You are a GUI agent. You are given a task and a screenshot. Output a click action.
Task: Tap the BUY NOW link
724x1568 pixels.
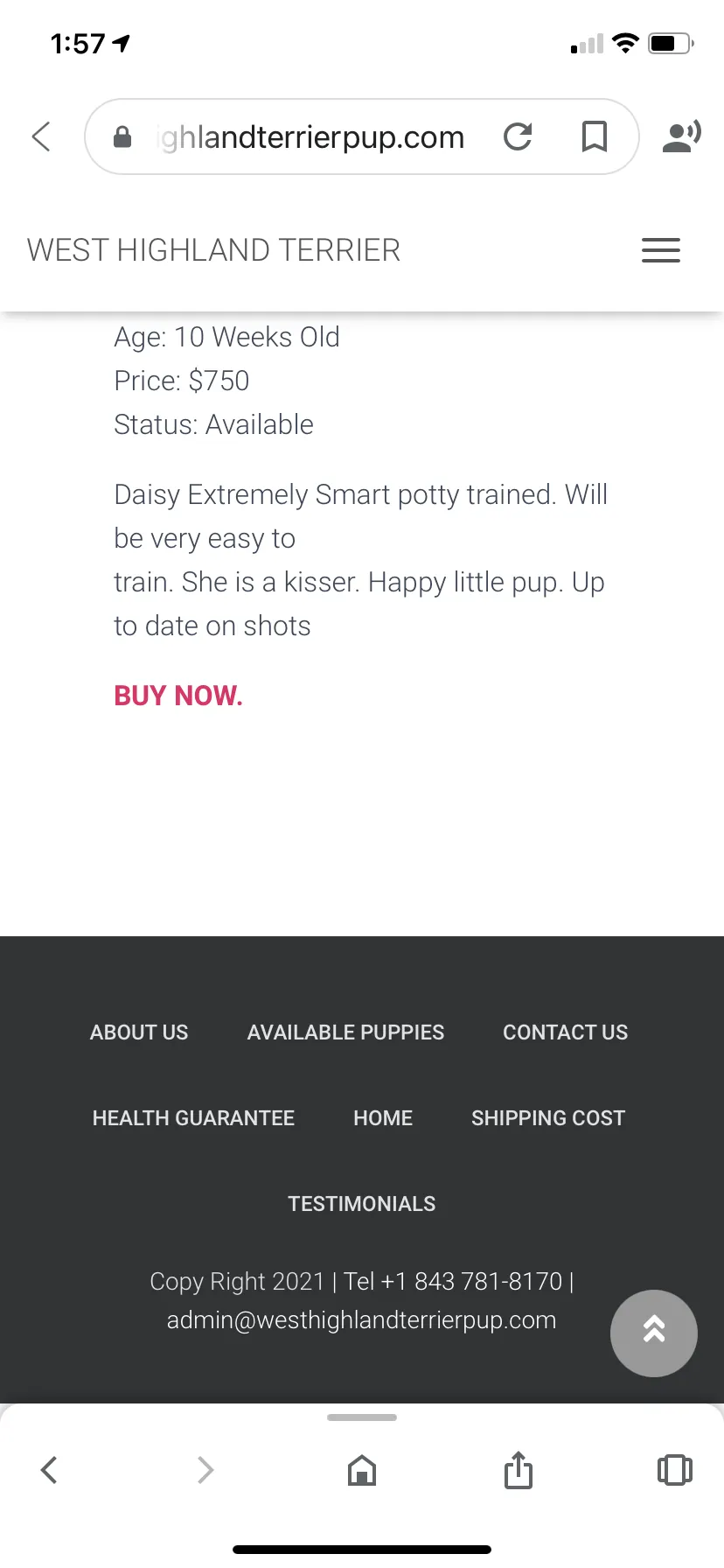coord(178,696)
